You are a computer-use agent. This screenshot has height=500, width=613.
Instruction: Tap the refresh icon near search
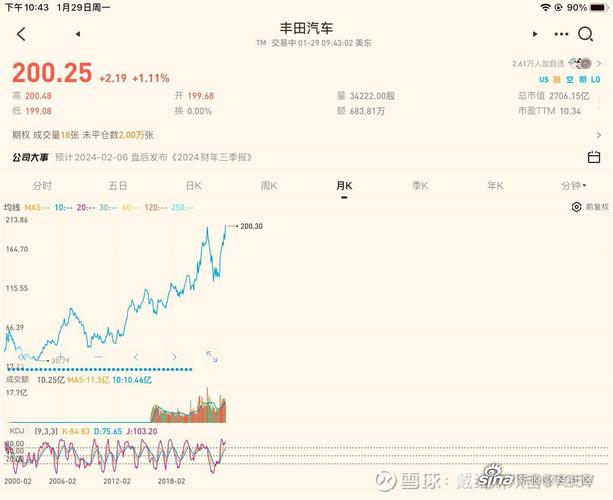click(562, 34)
